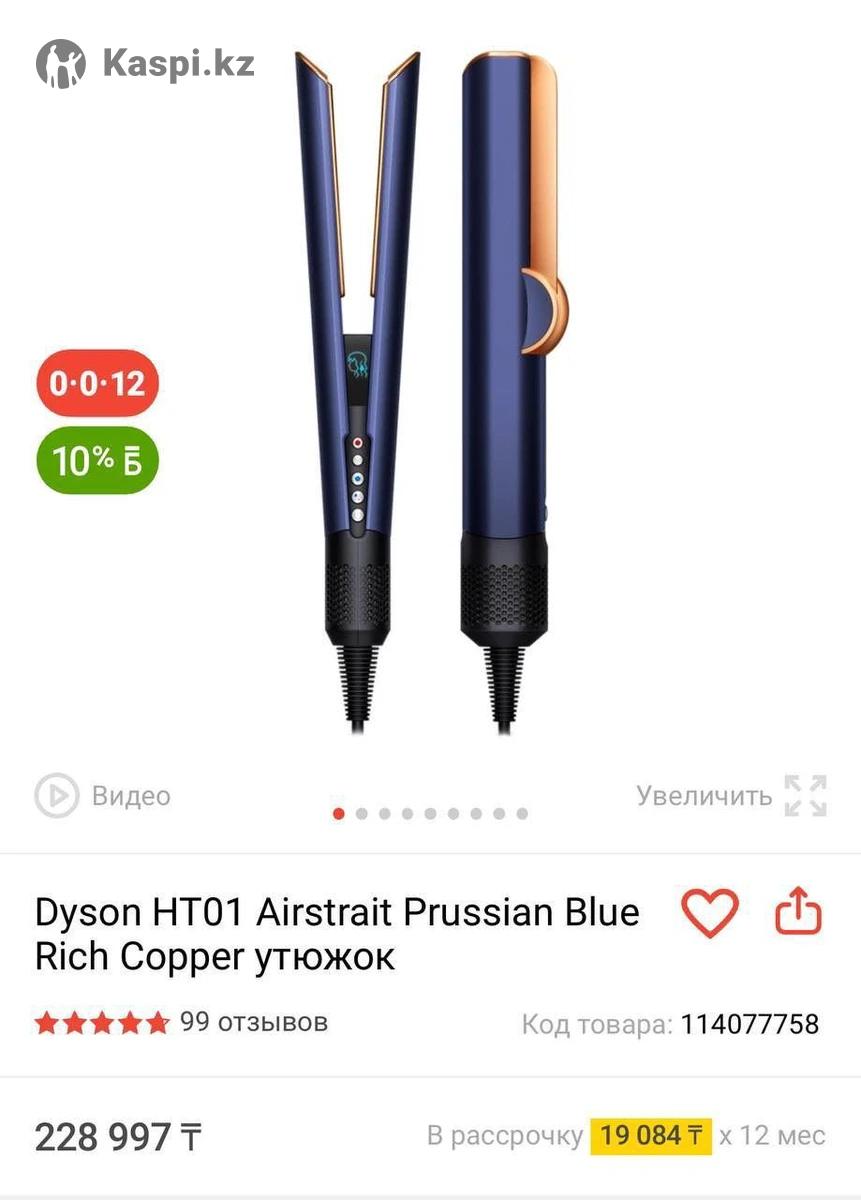
Task: Share this product listing
Action: coord(798,912)
